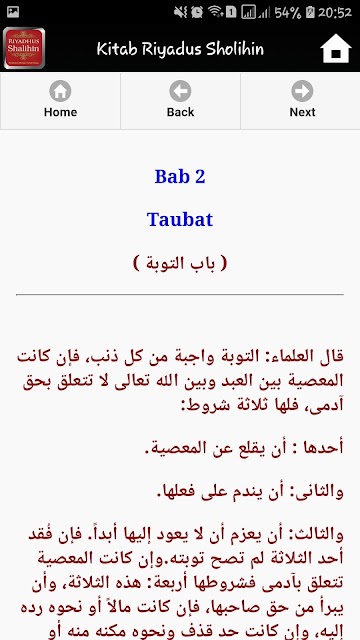
Task: Go to Home from the toolbar
Action: [x=60, y=101]
